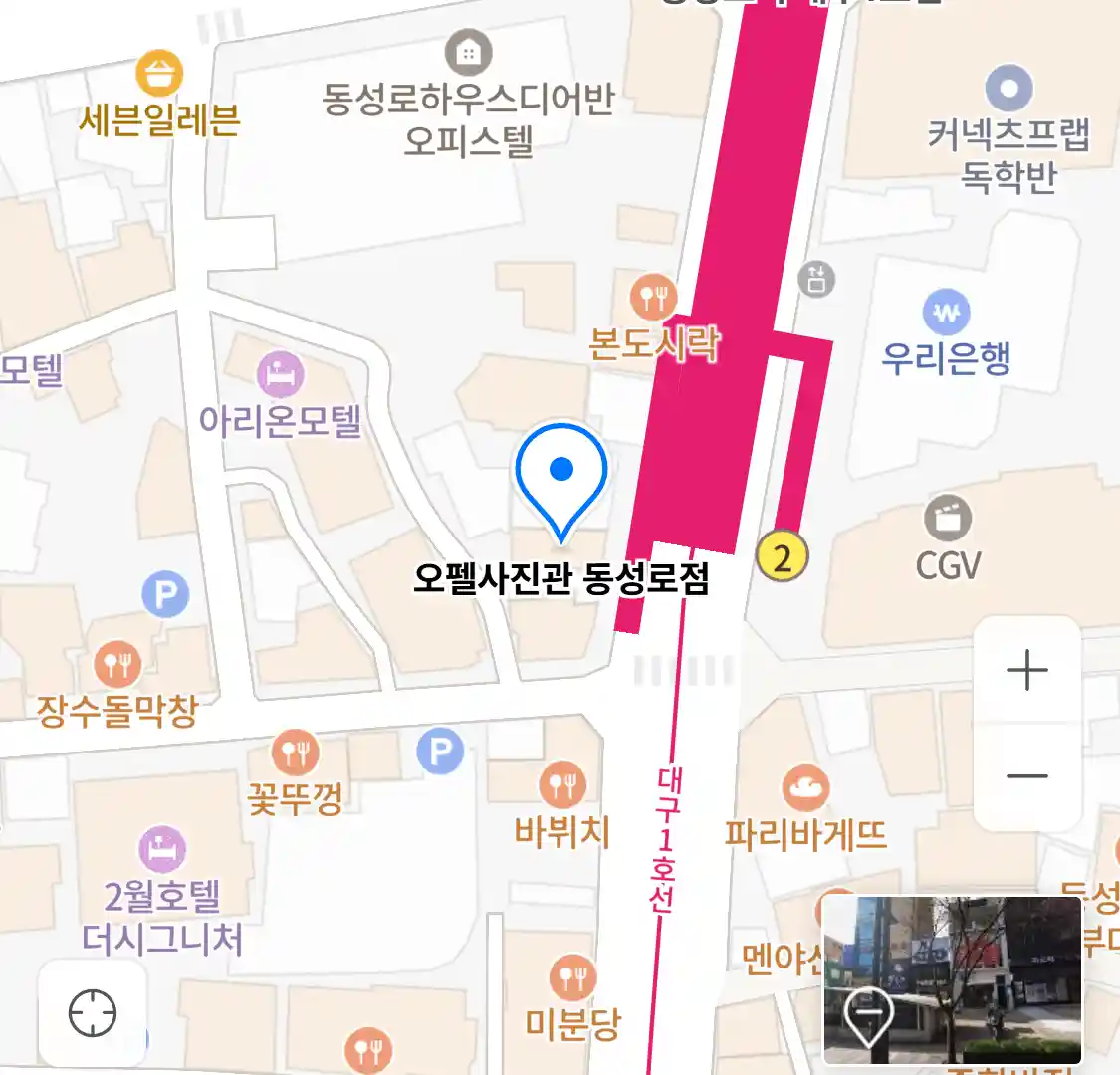The height and width of the screenshot is (1075, 1120).
Task: Zoom in on the map
Action: click(x=1026, y=671)
